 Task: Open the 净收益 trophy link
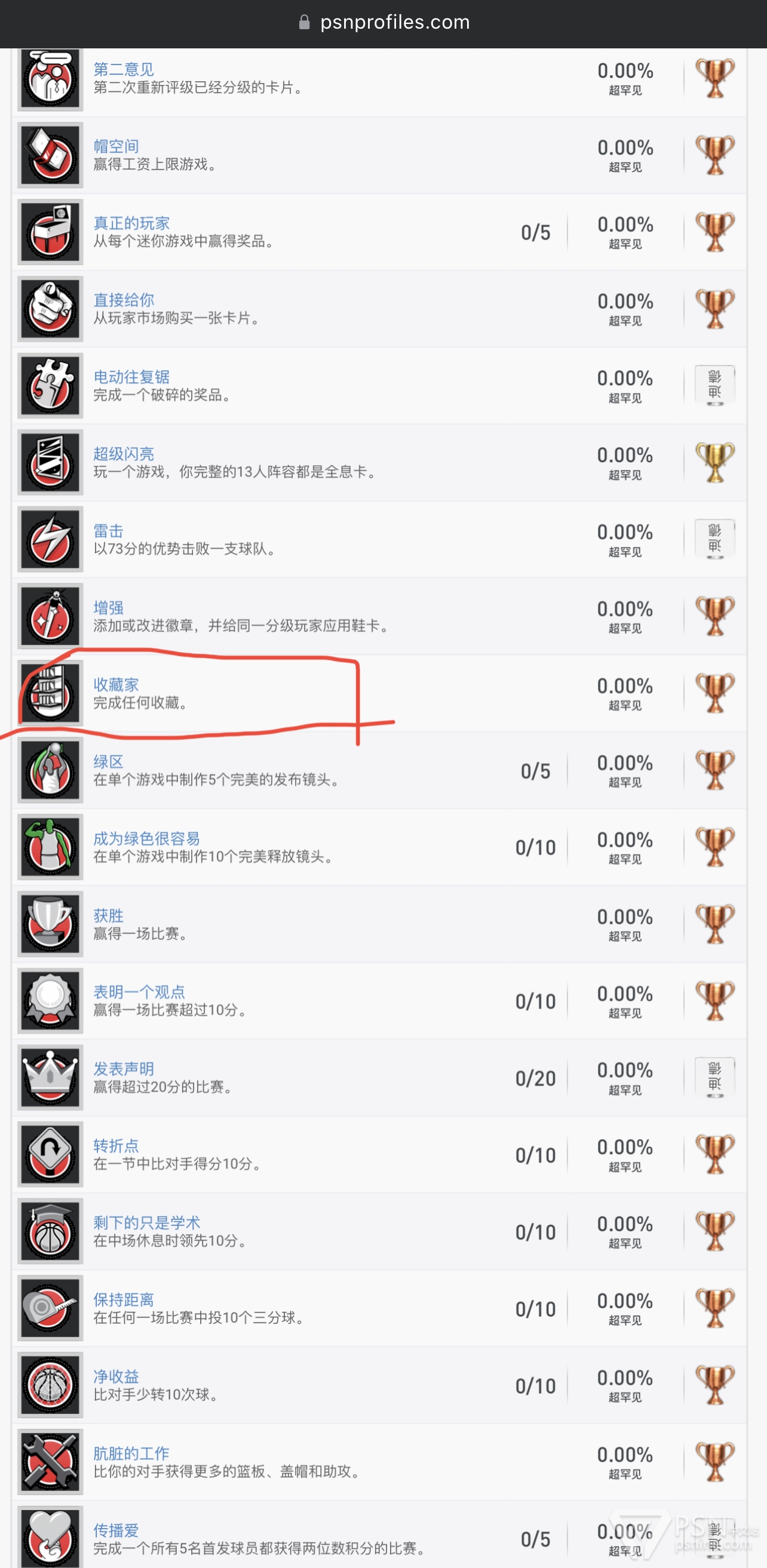[x=116, y=1376]
